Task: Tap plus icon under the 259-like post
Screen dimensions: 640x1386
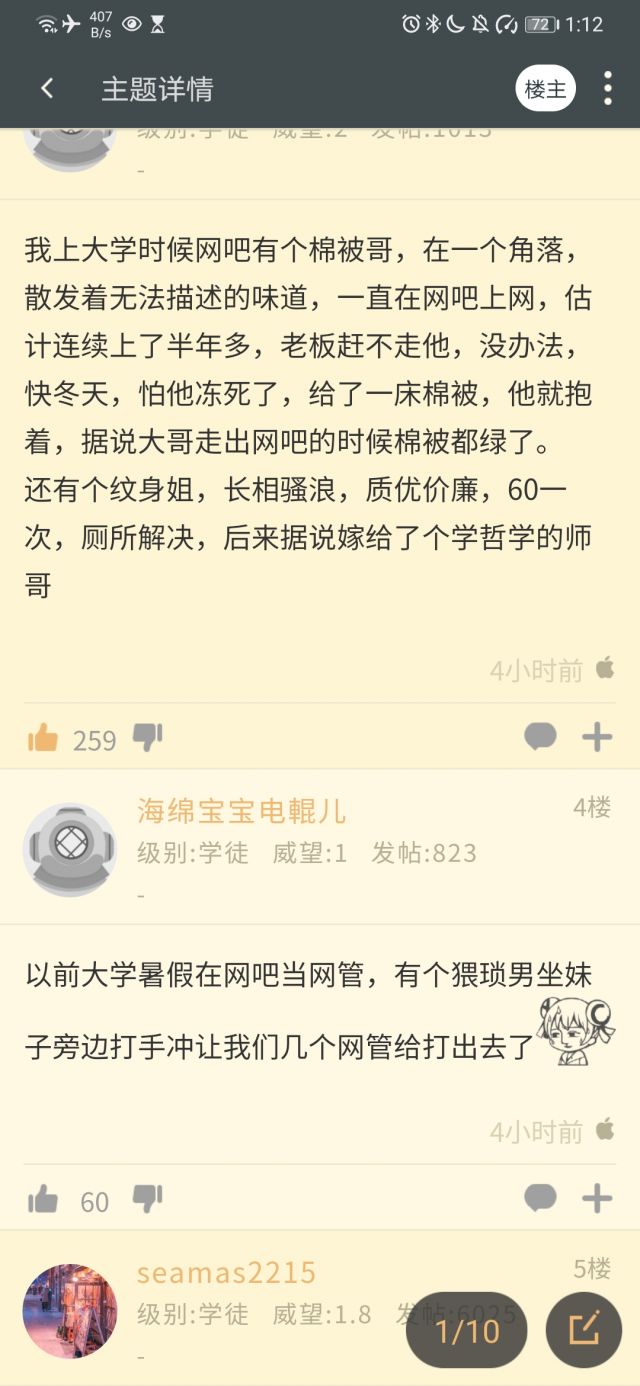Action: point(597,738)
